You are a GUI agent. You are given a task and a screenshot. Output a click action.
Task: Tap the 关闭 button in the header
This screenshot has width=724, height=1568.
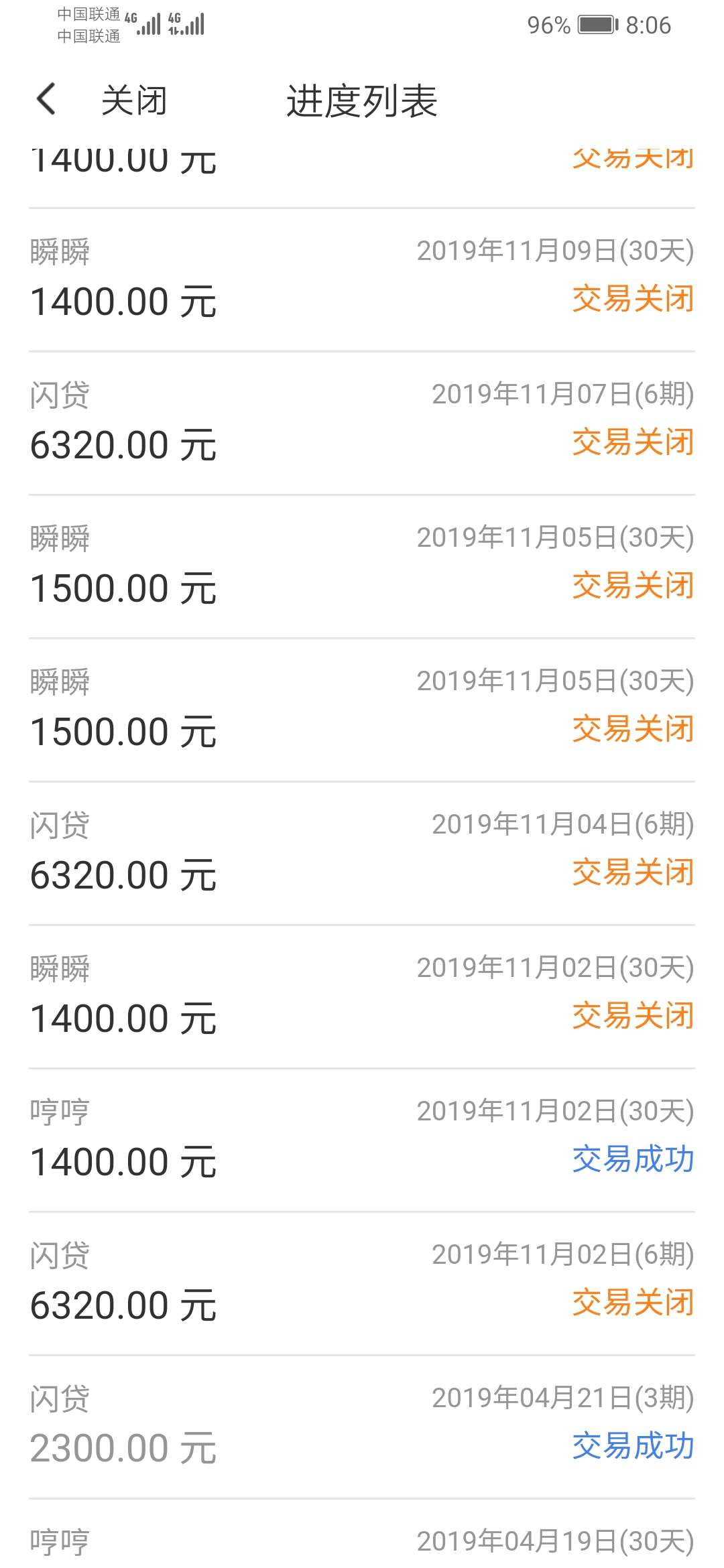click(x=133, y=101)
